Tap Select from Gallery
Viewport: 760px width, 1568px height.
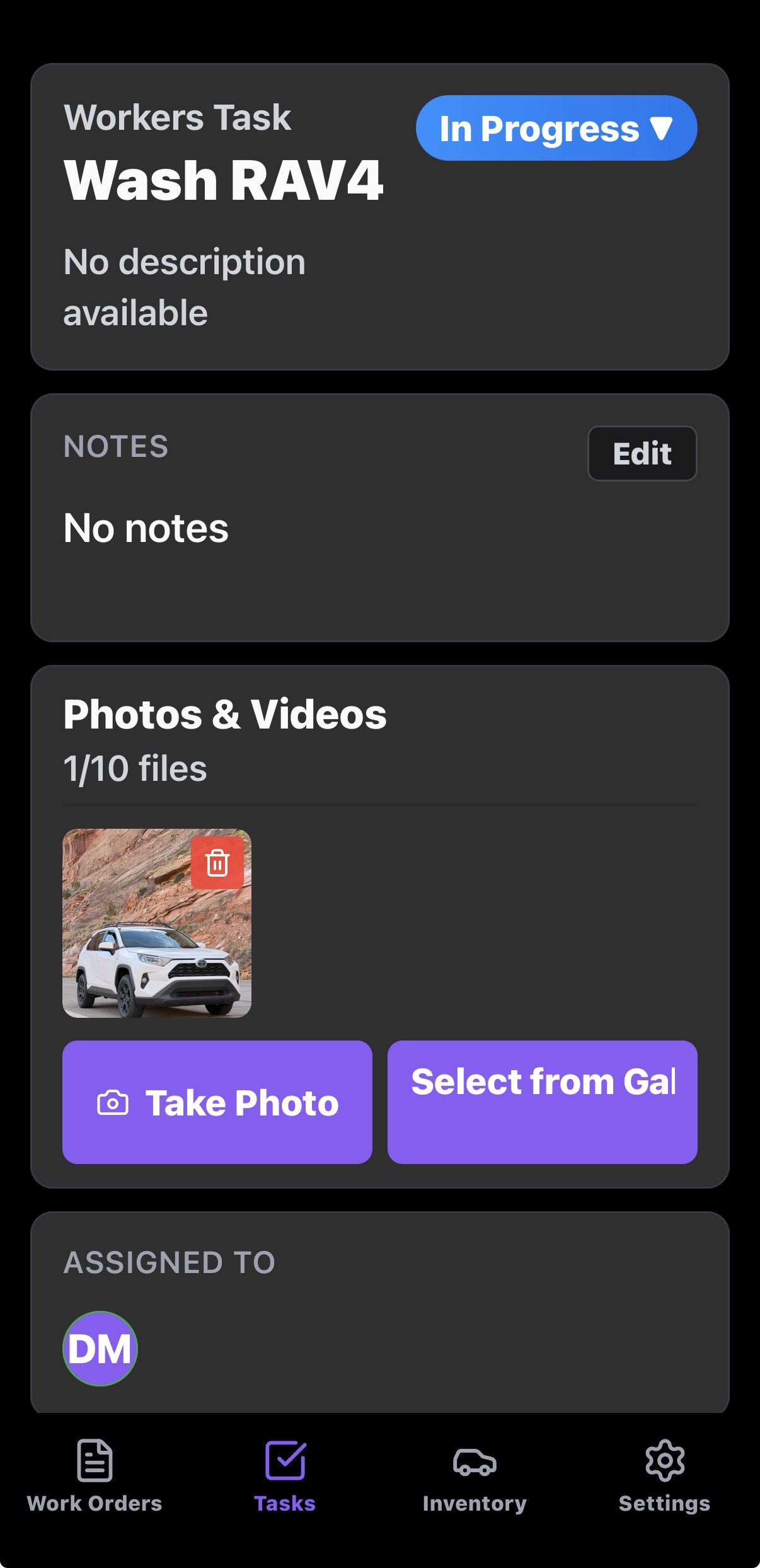pyautogui.click(x=543, y=1102)
